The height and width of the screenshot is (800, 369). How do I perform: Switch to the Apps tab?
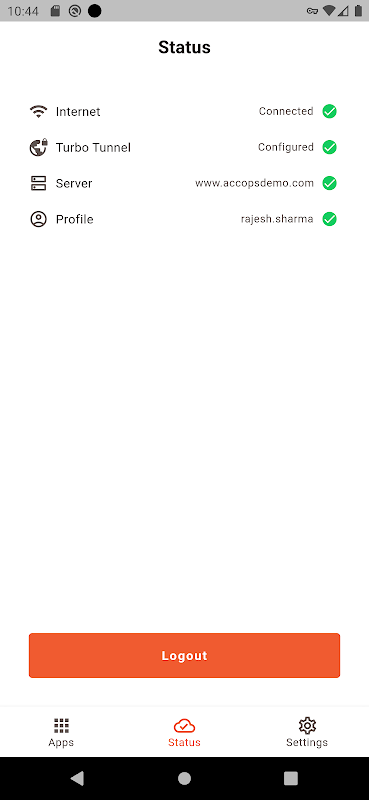[x=61, y=732]
